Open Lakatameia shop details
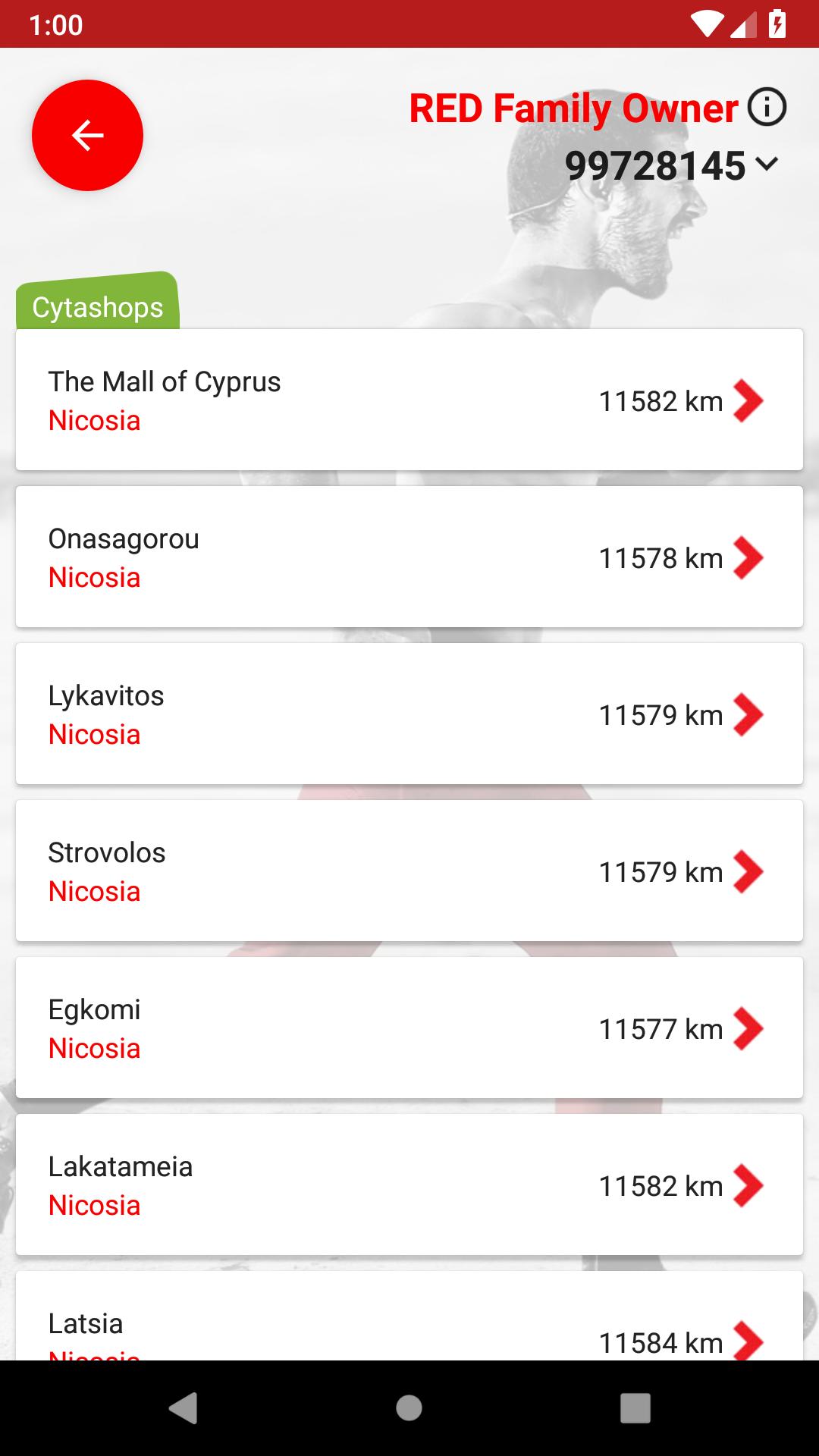The width and height of the screenshot is (819, 1456). click(409, 1185)
